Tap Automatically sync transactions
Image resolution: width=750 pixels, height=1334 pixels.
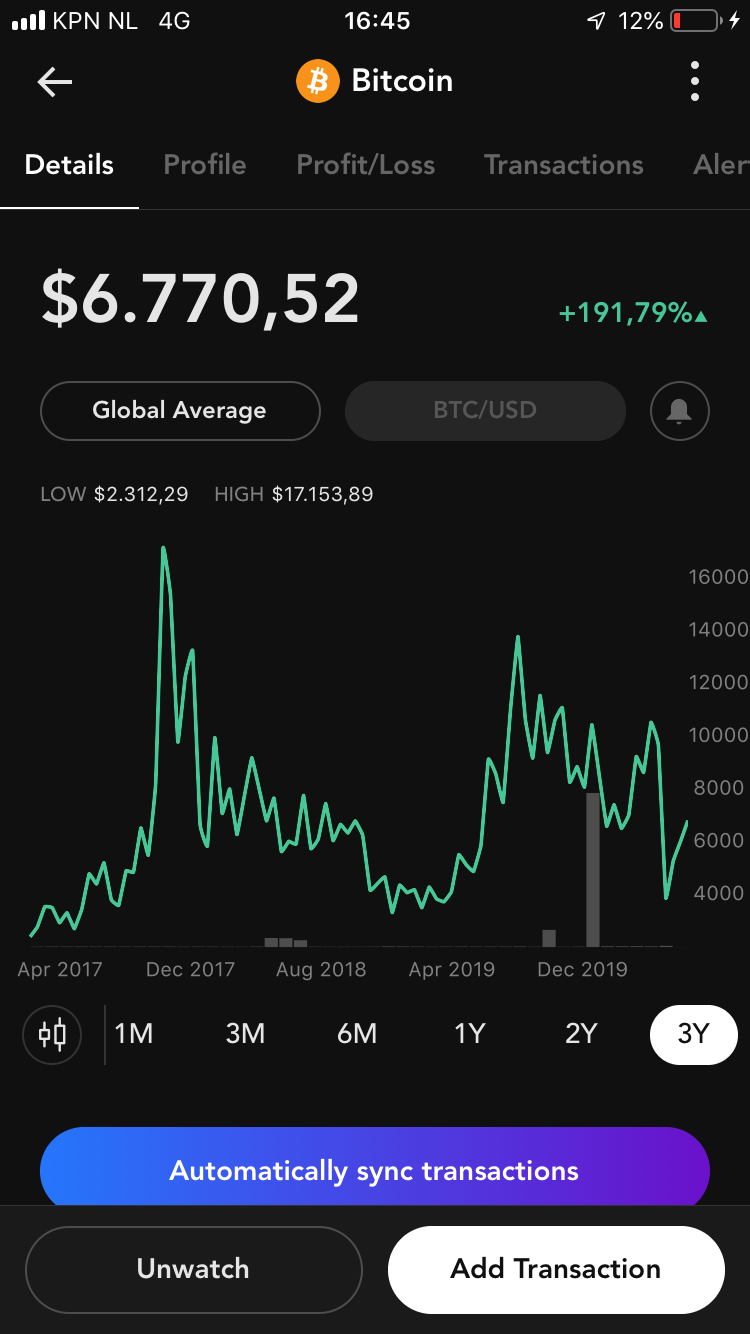click(375, 1170)
